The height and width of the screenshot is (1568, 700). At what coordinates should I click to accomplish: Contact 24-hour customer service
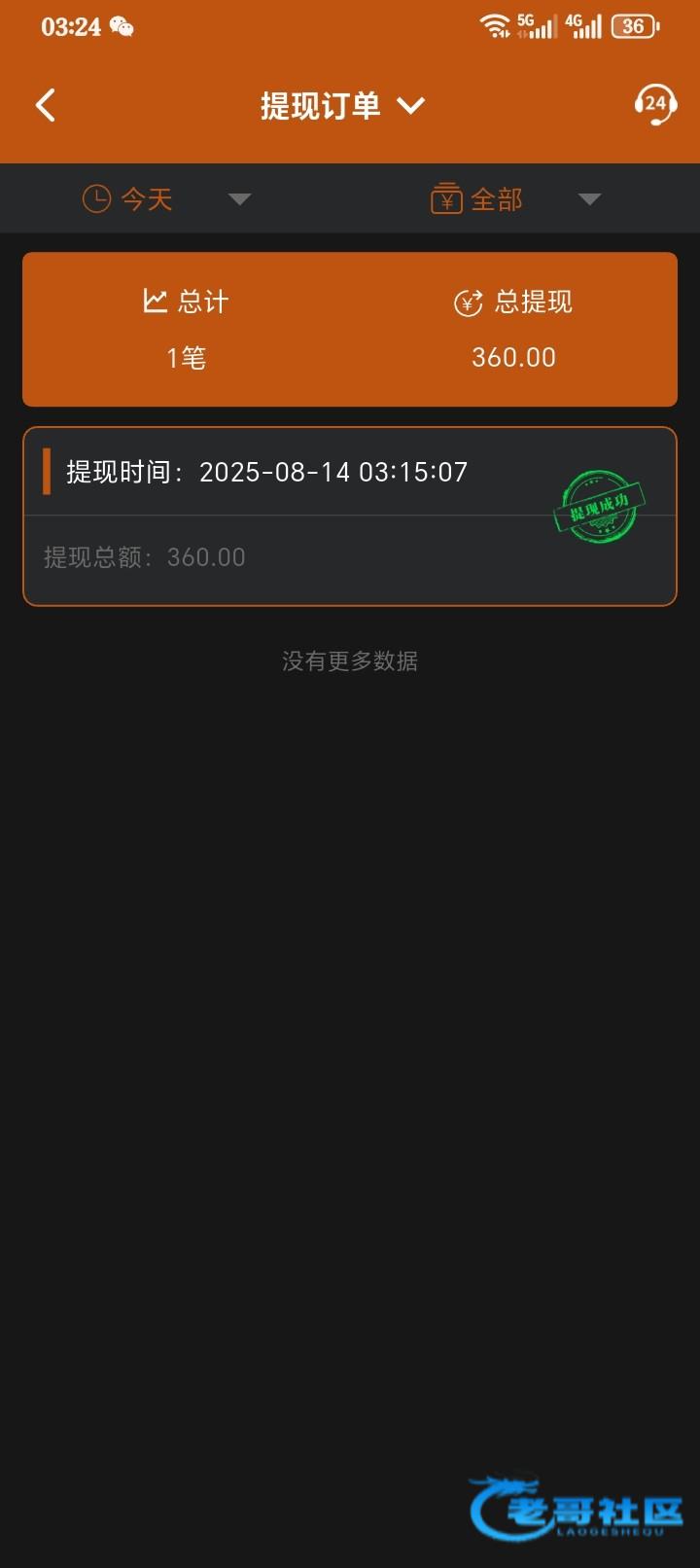[x=654, y=105]
